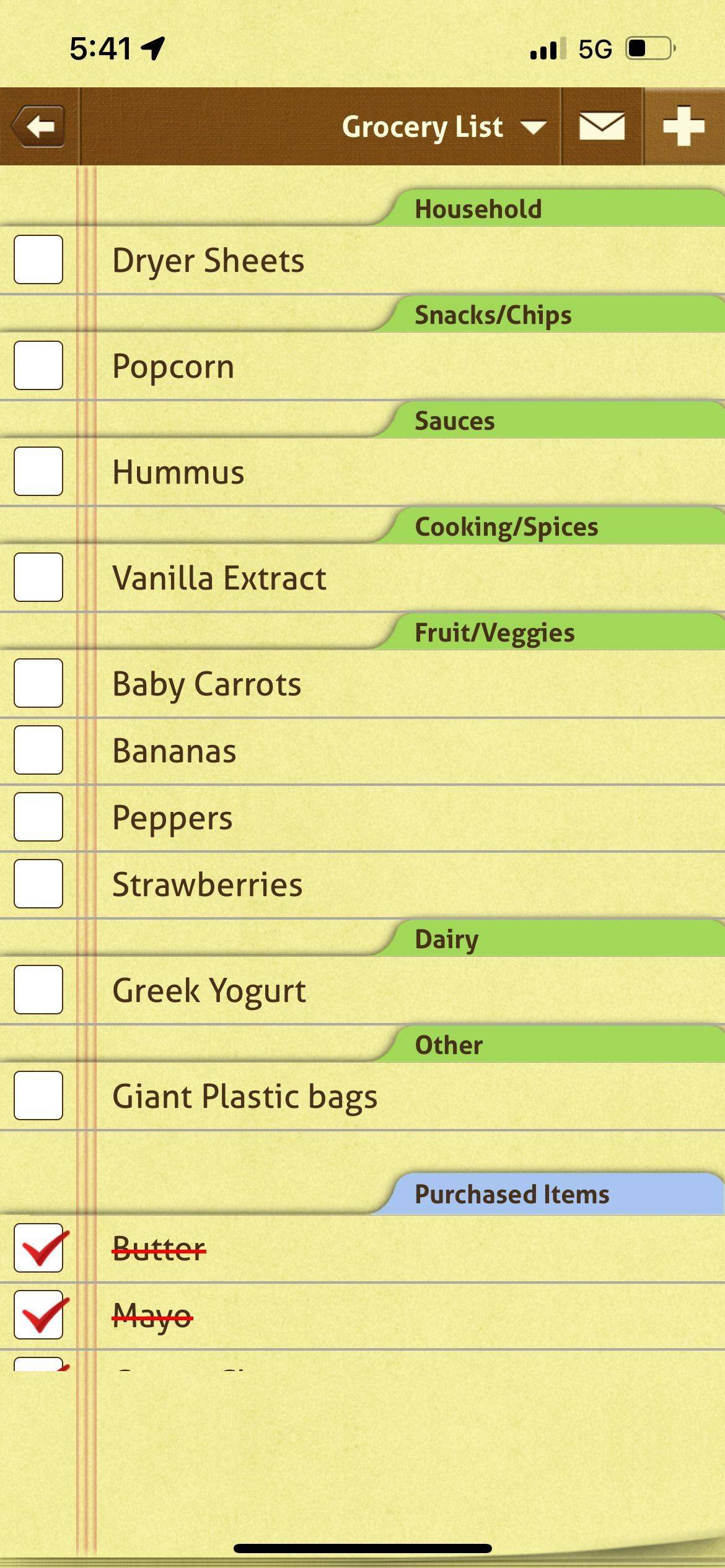The image size is (725, 1568).
Task: Check off Dryer Sheets
Action: pyautogui.click(x=38, y=259)
